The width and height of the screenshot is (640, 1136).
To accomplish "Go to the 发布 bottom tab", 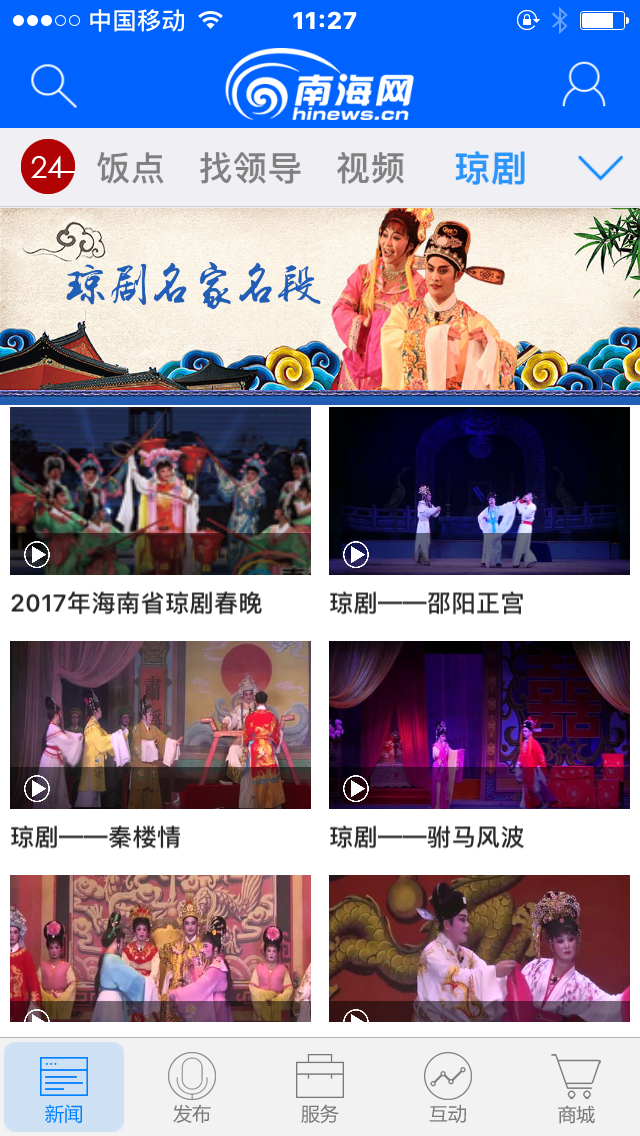I will (x=191, y=1088).
